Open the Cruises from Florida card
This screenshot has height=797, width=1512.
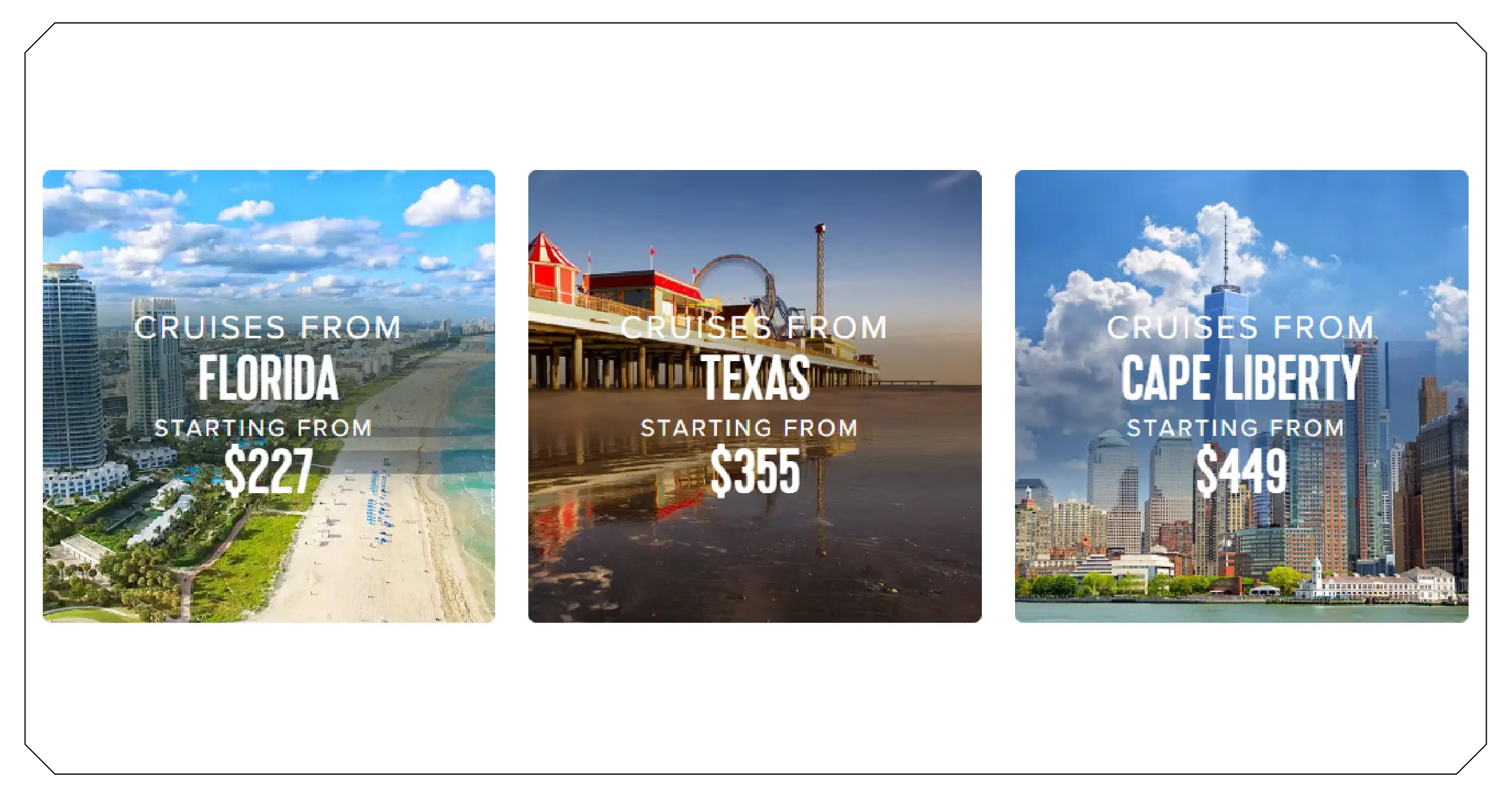click(x=268, y=396)
